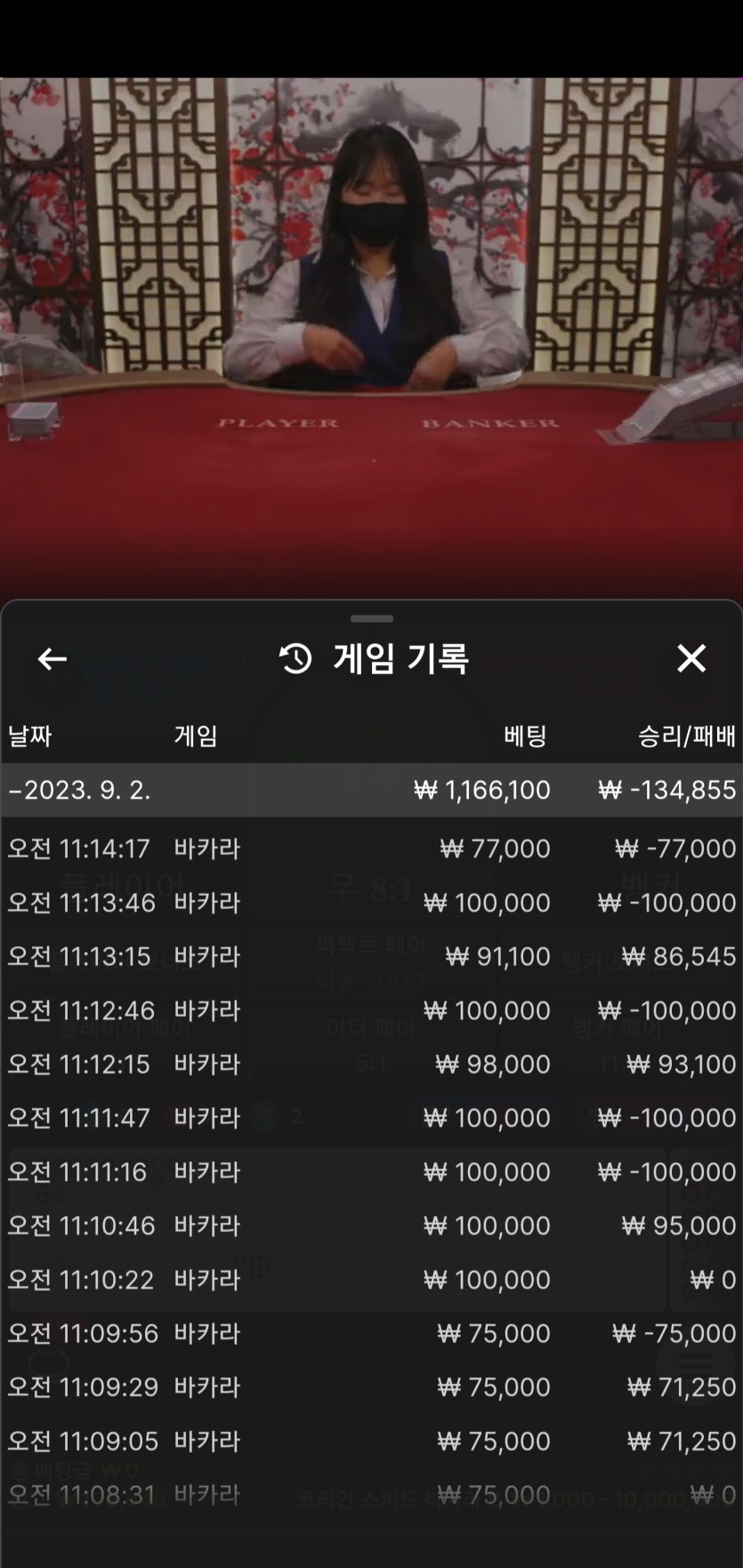743x1568 pixels.
Task: Close the game history panel
Action: [x=691, y=659]
